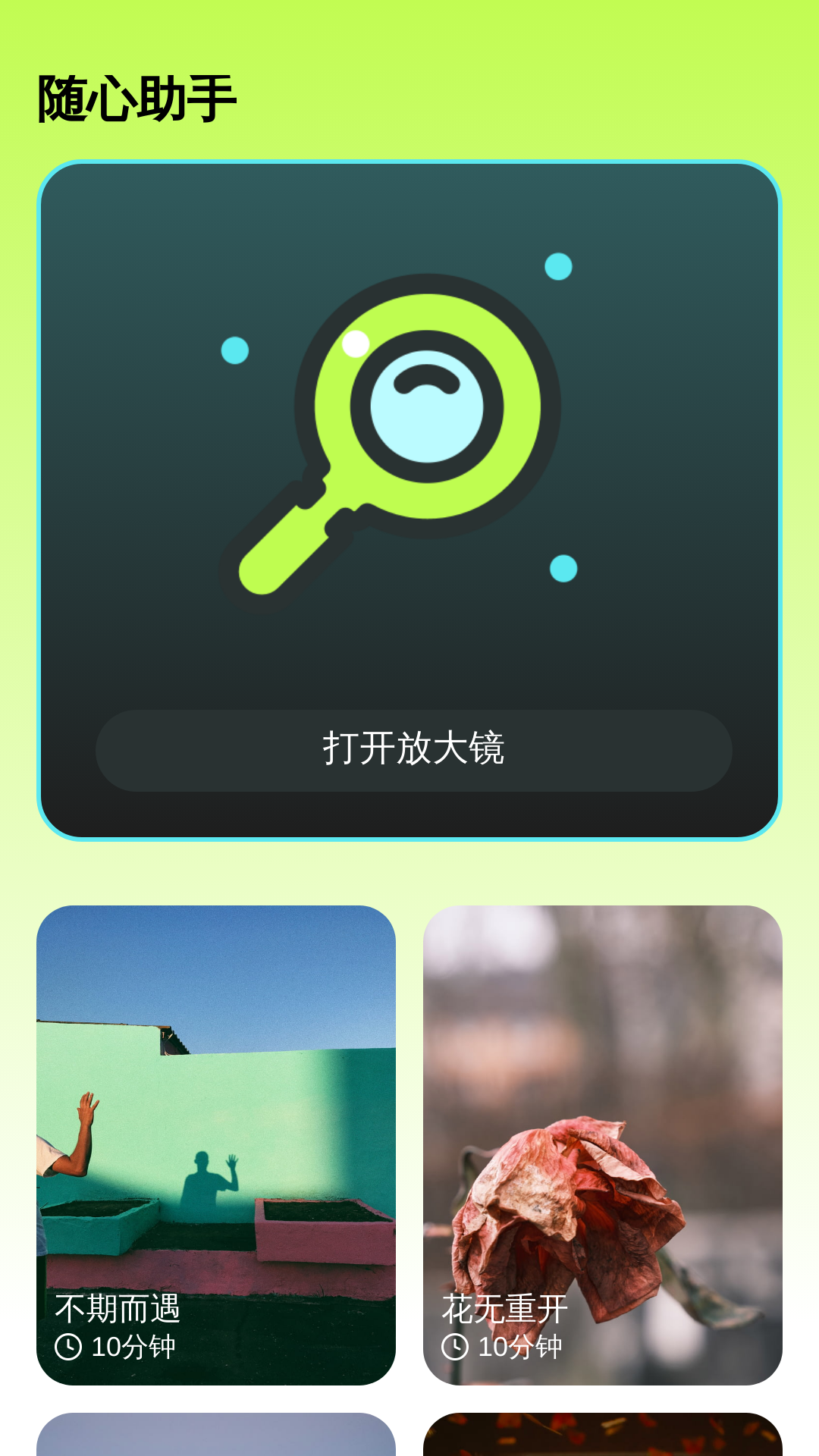Tap the cyan dot left of the magnifier

(235, 350)
